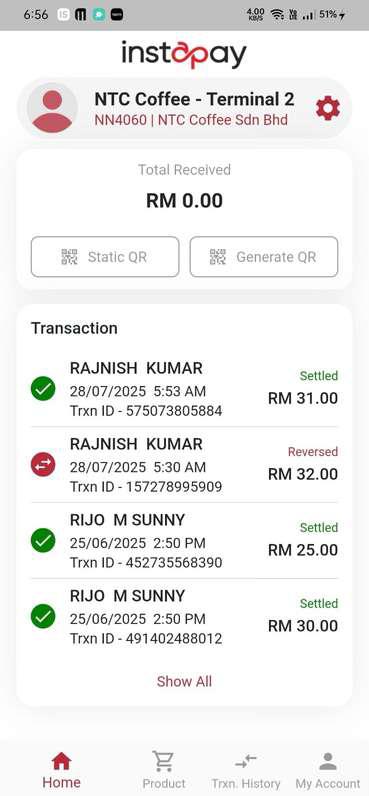Select the Home tab
The width and height of the screenshot is (369, 796).
tap(61, 770)
